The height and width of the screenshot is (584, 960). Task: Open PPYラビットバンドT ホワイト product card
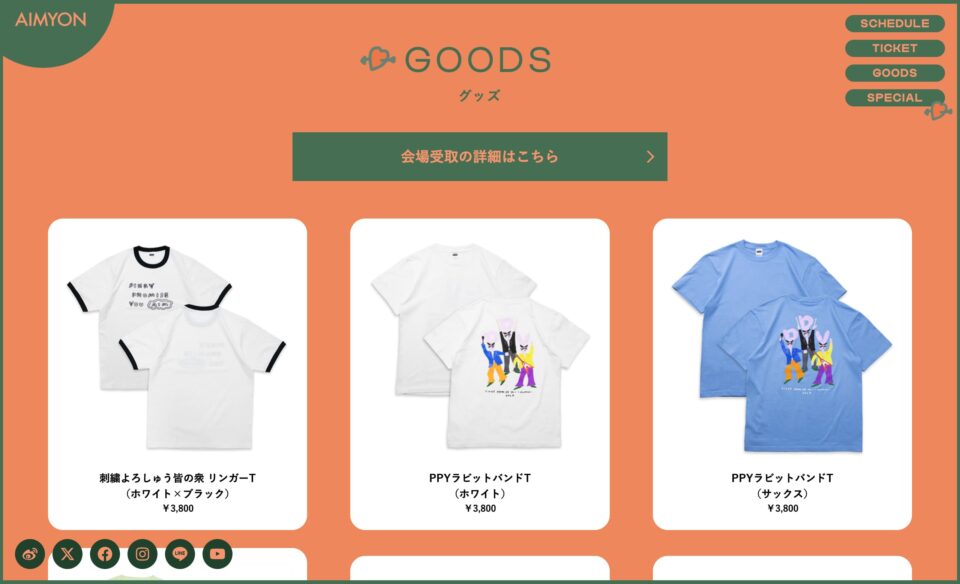[x=480, y=373]
